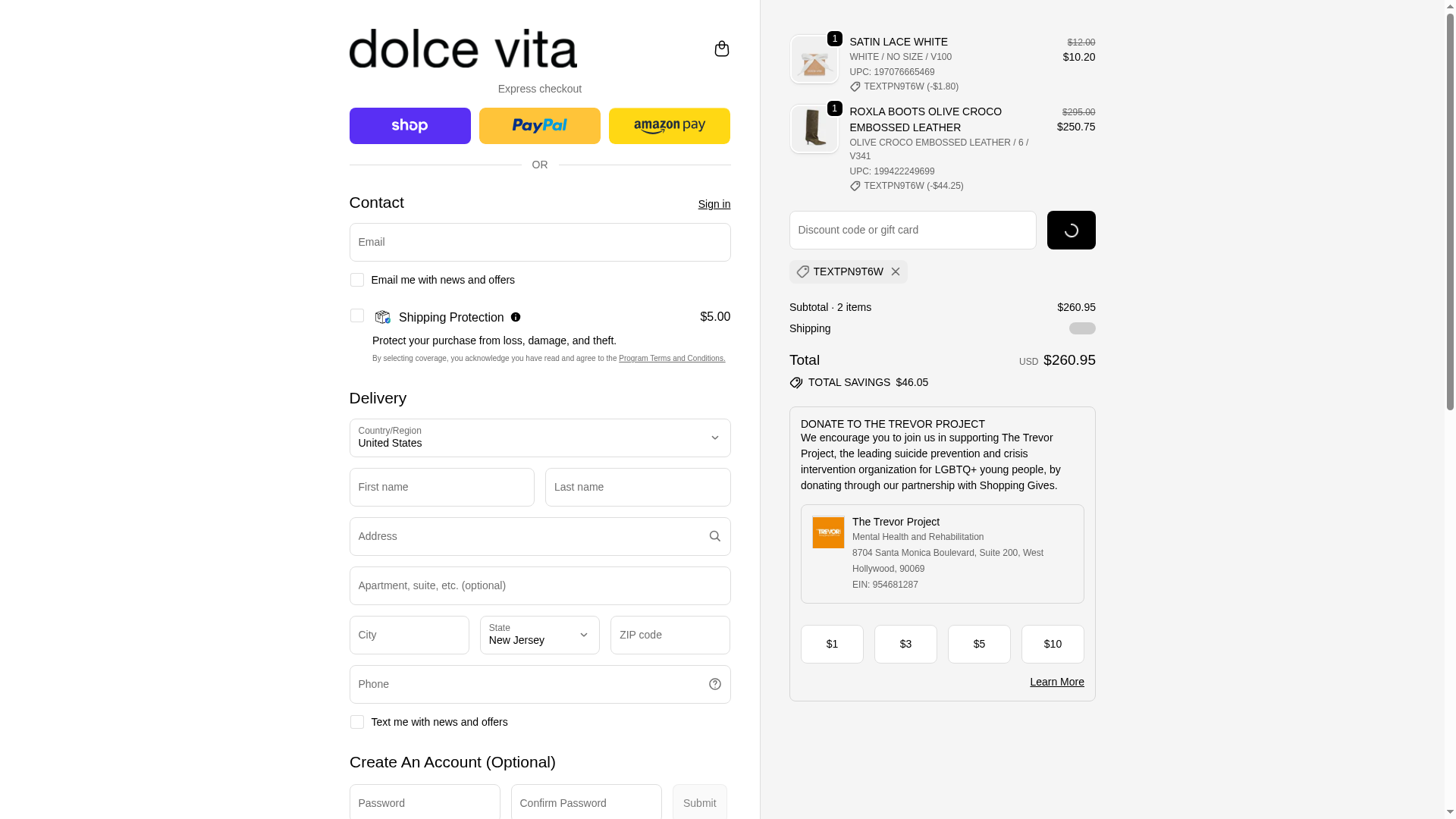The width and height of the screenshot is (1456, 819).
Task: Tap into the Address field
Action: [527, 536]
